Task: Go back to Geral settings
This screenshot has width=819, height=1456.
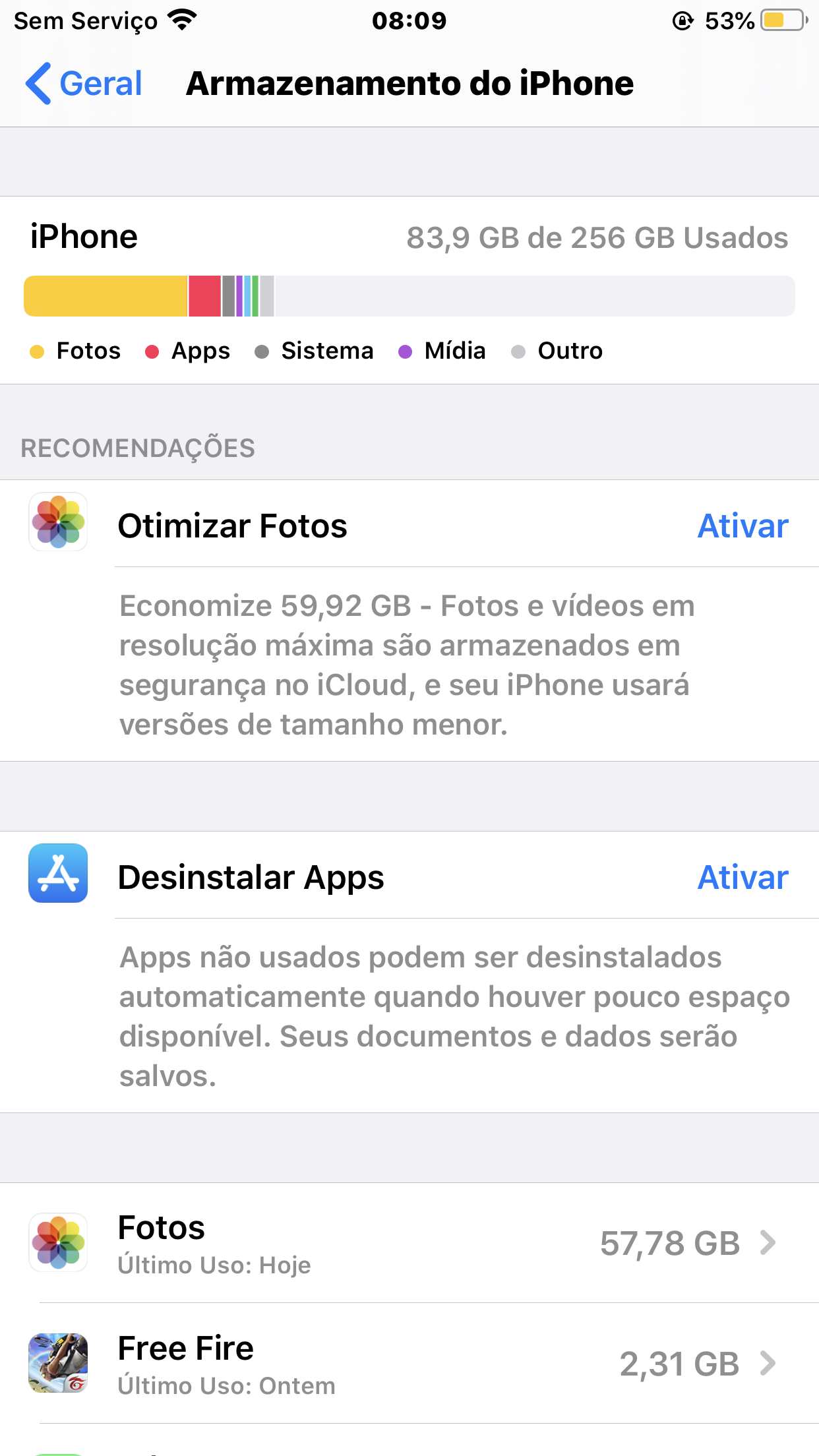Action: pos(84,84)
